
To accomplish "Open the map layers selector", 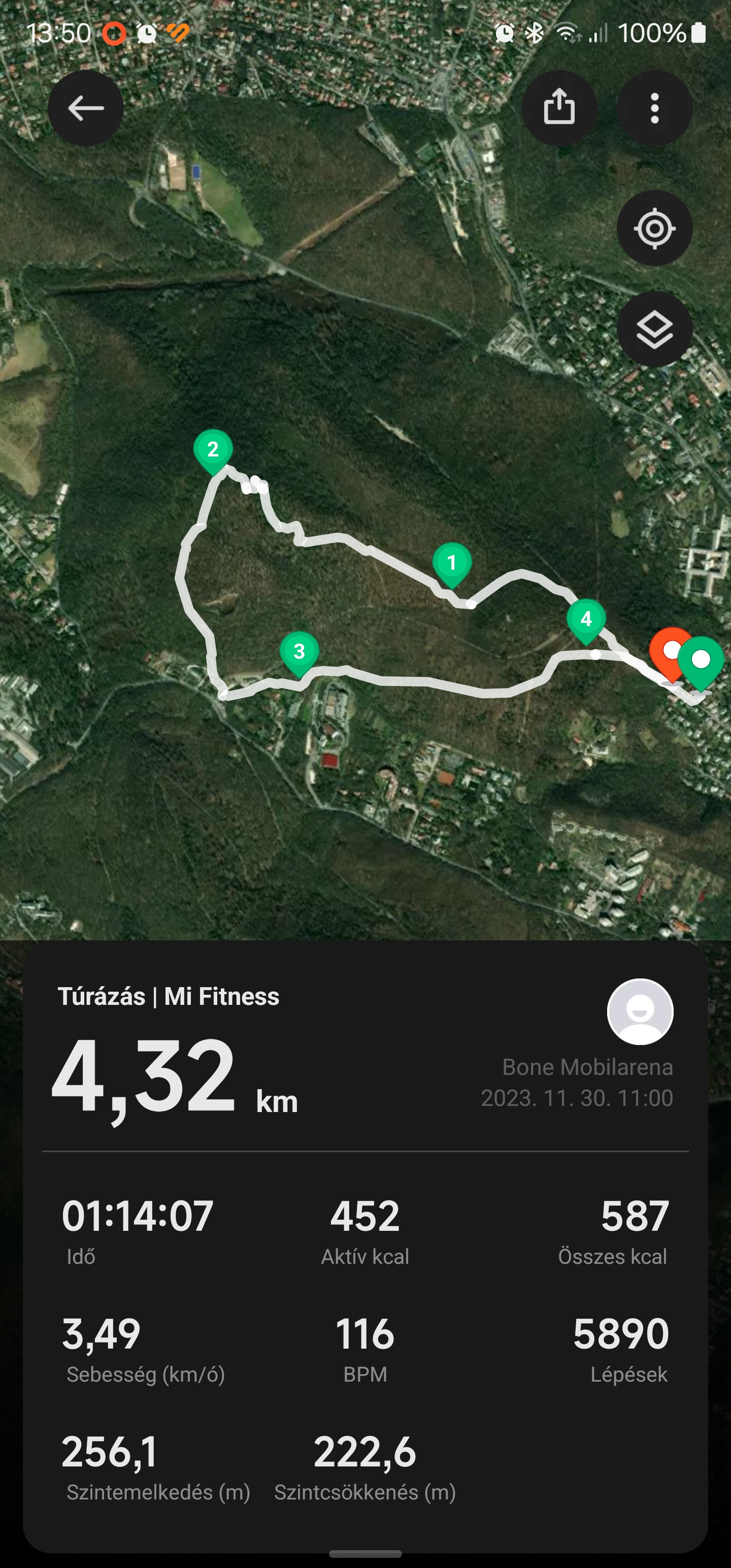I will [x=654, y=329].
